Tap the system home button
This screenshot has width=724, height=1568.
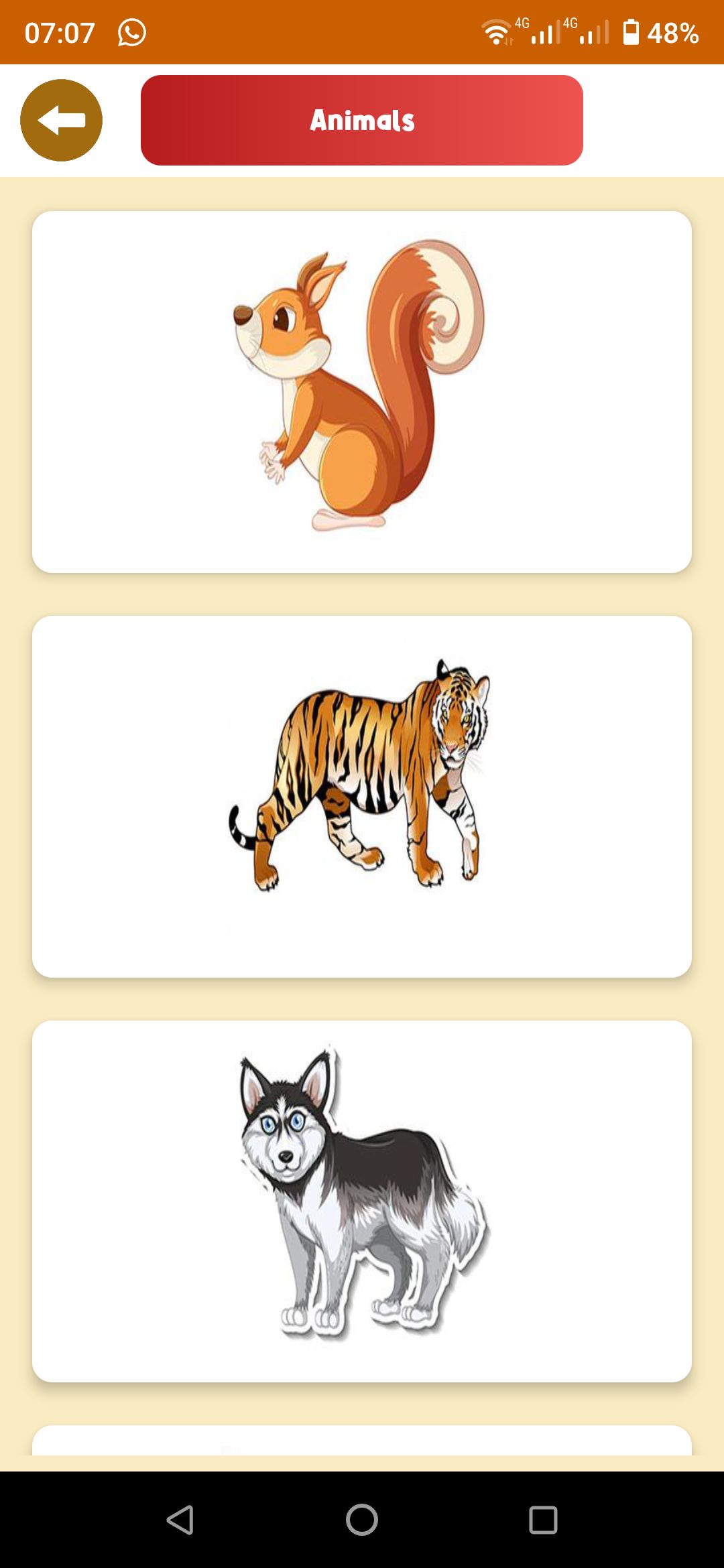pyautogui.click(x=362, y=1520)
